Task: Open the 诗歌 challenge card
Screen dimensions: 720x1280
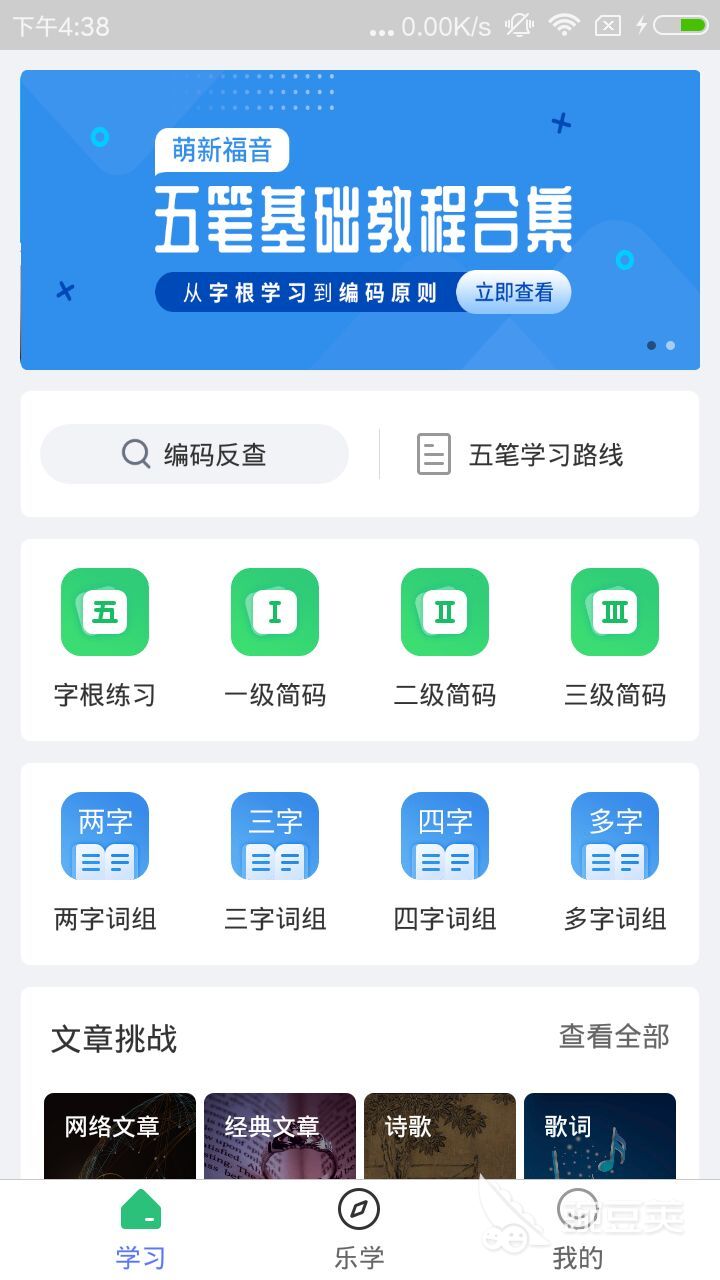Action: point(440,1135)
